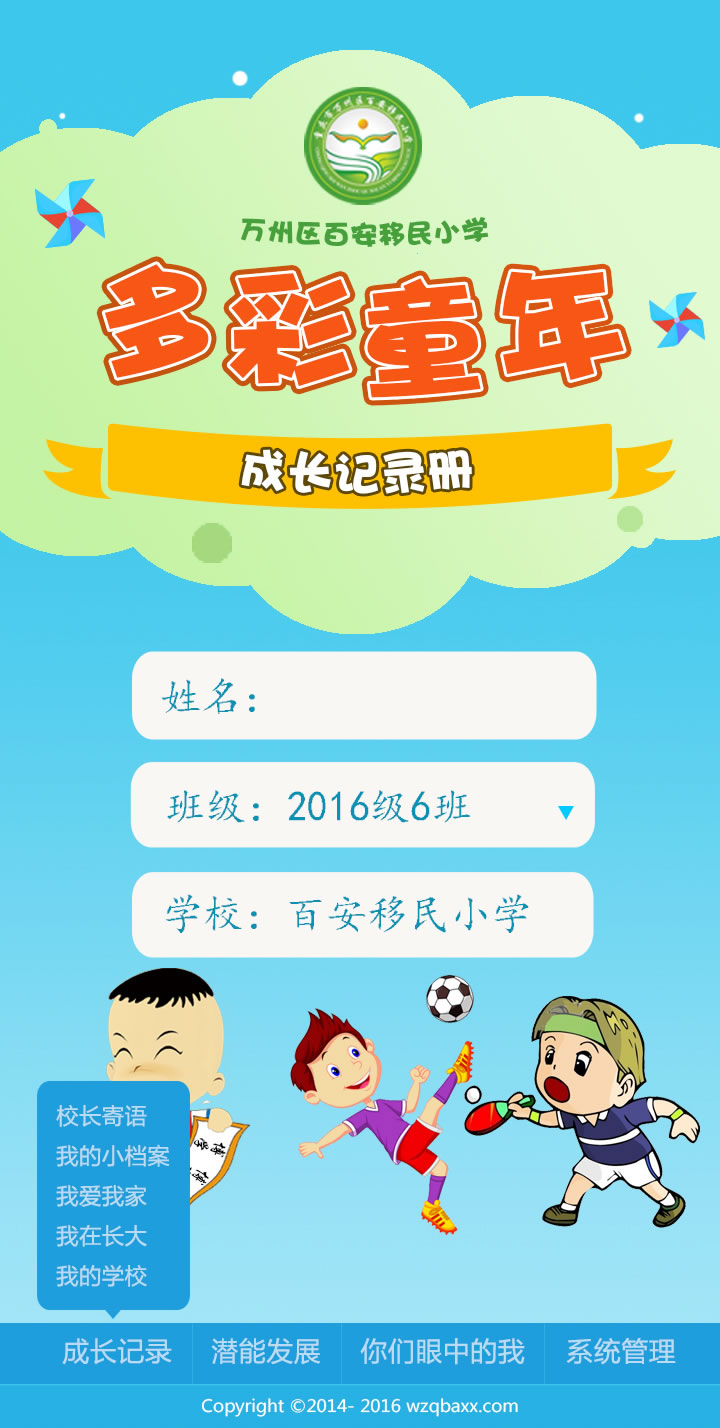The image size is (720, 1428).
Task: Expand the 班级 class dropdown
Action: coord(565,811)
